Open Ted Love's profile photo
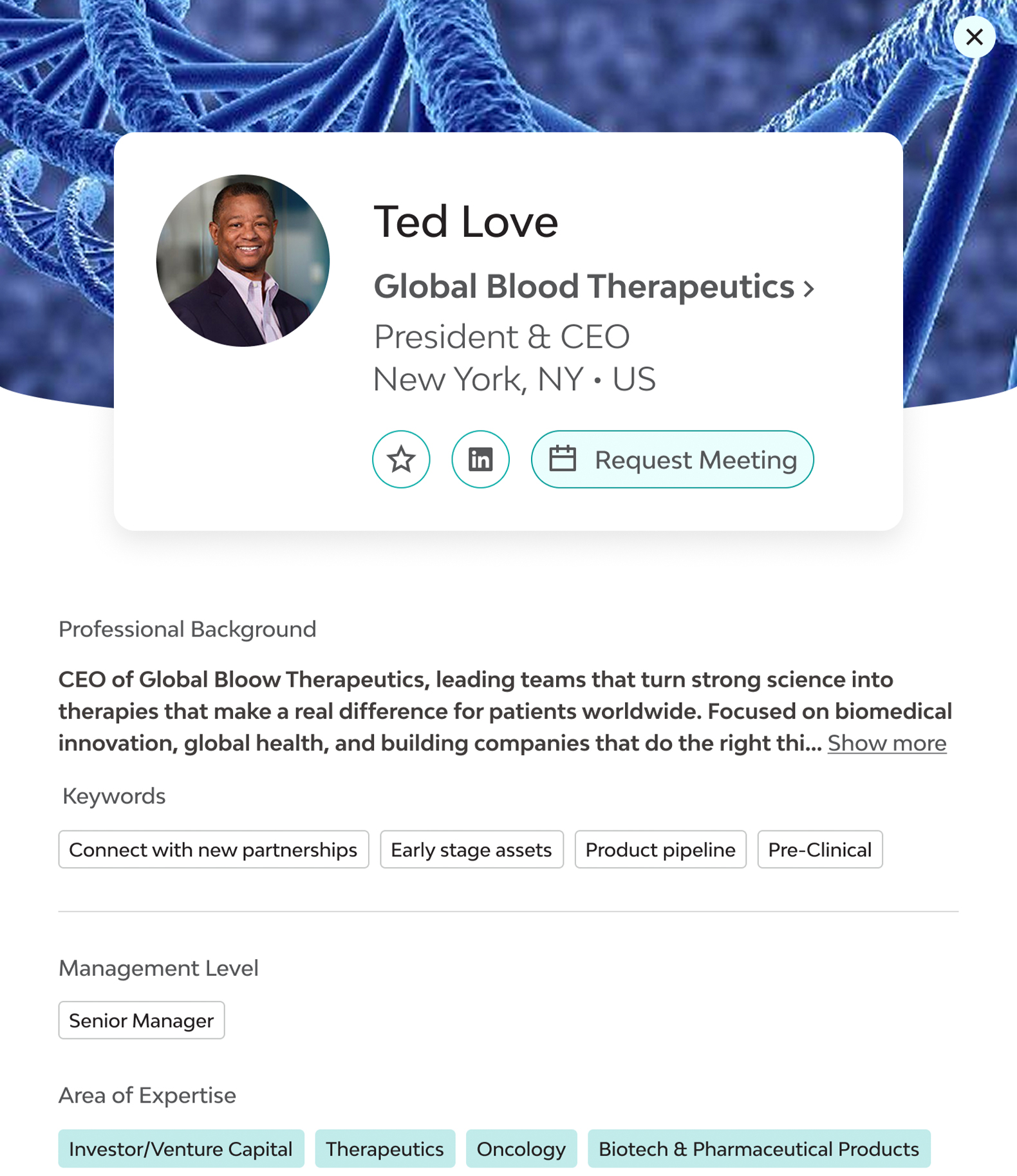 (x=242, y=262)
